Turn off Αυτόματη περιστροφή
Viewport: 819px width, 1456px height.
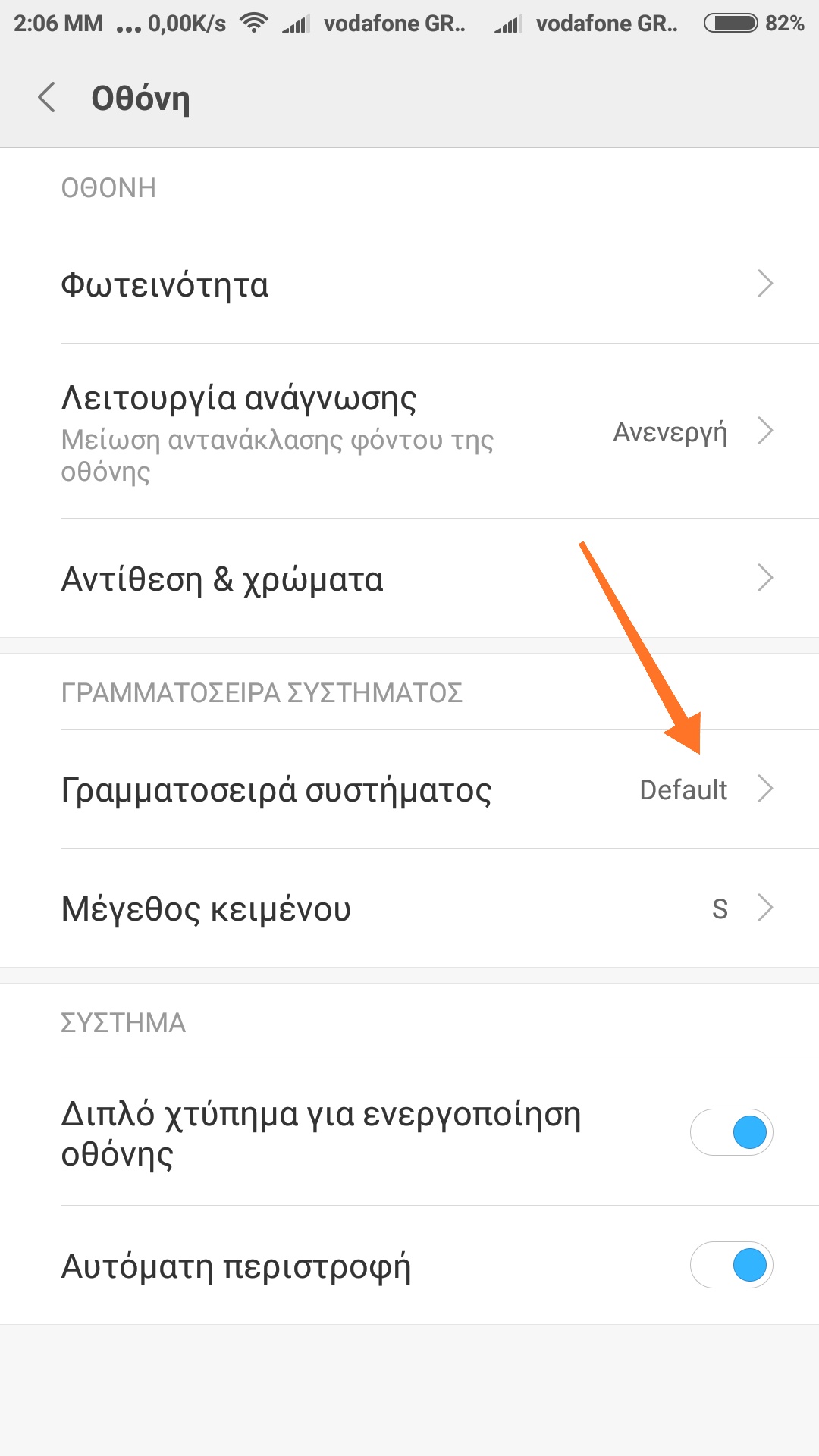pyautogui.click(x=731, y=1265)
